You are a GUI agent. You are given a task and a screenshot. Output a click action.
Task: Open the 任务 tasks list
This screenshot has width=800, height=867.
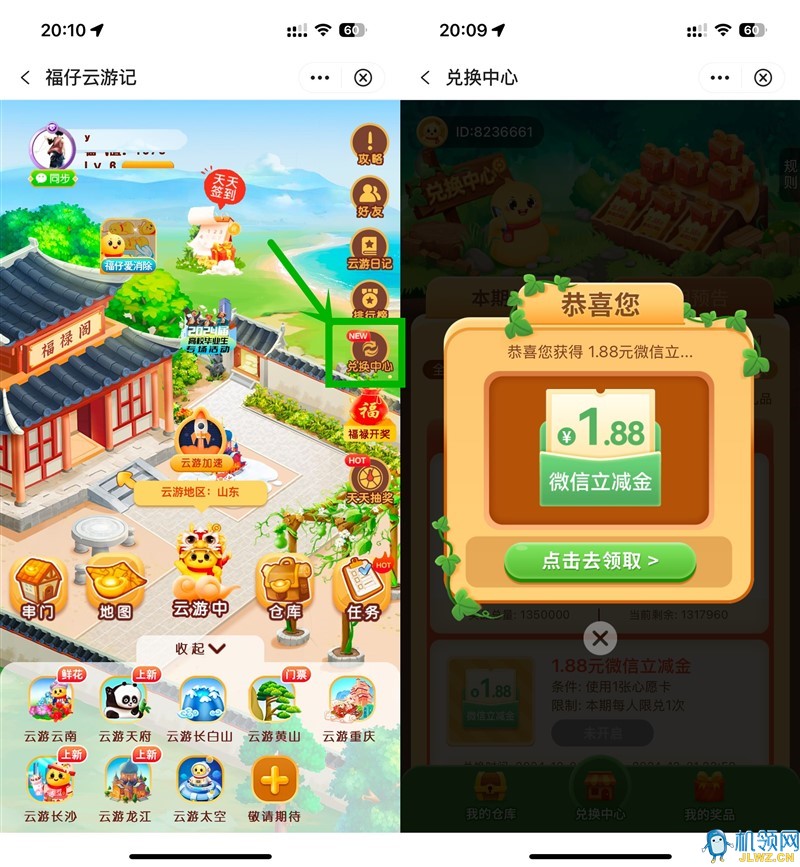click(362, 589)
